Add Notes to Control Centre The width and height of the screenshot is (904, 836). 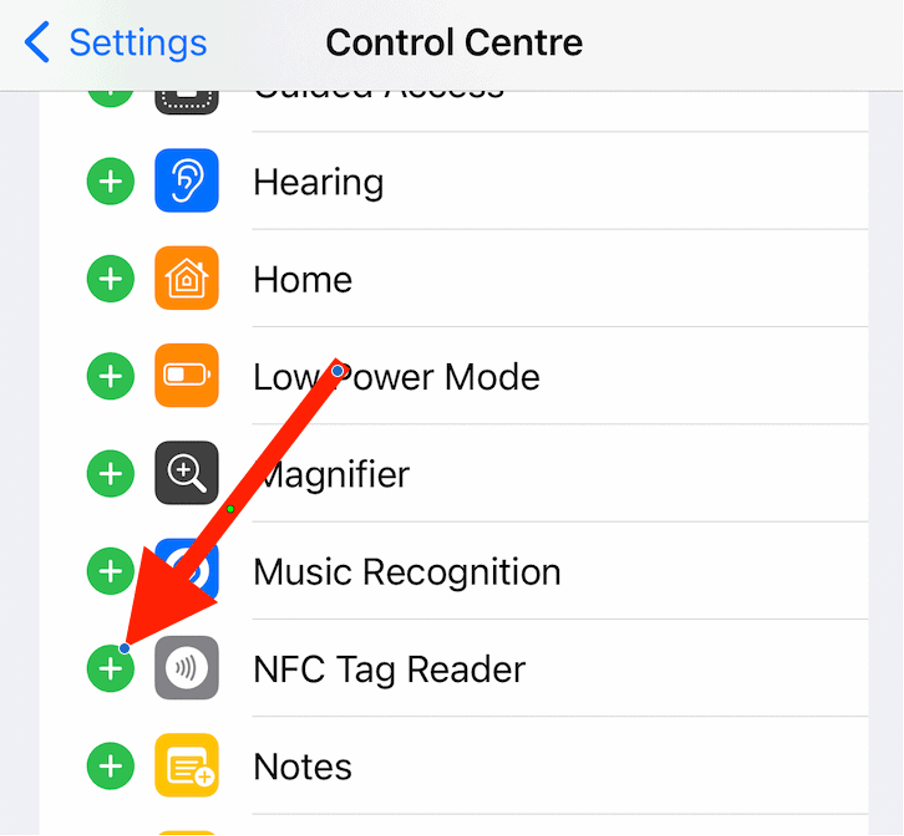tap(110, 766)
